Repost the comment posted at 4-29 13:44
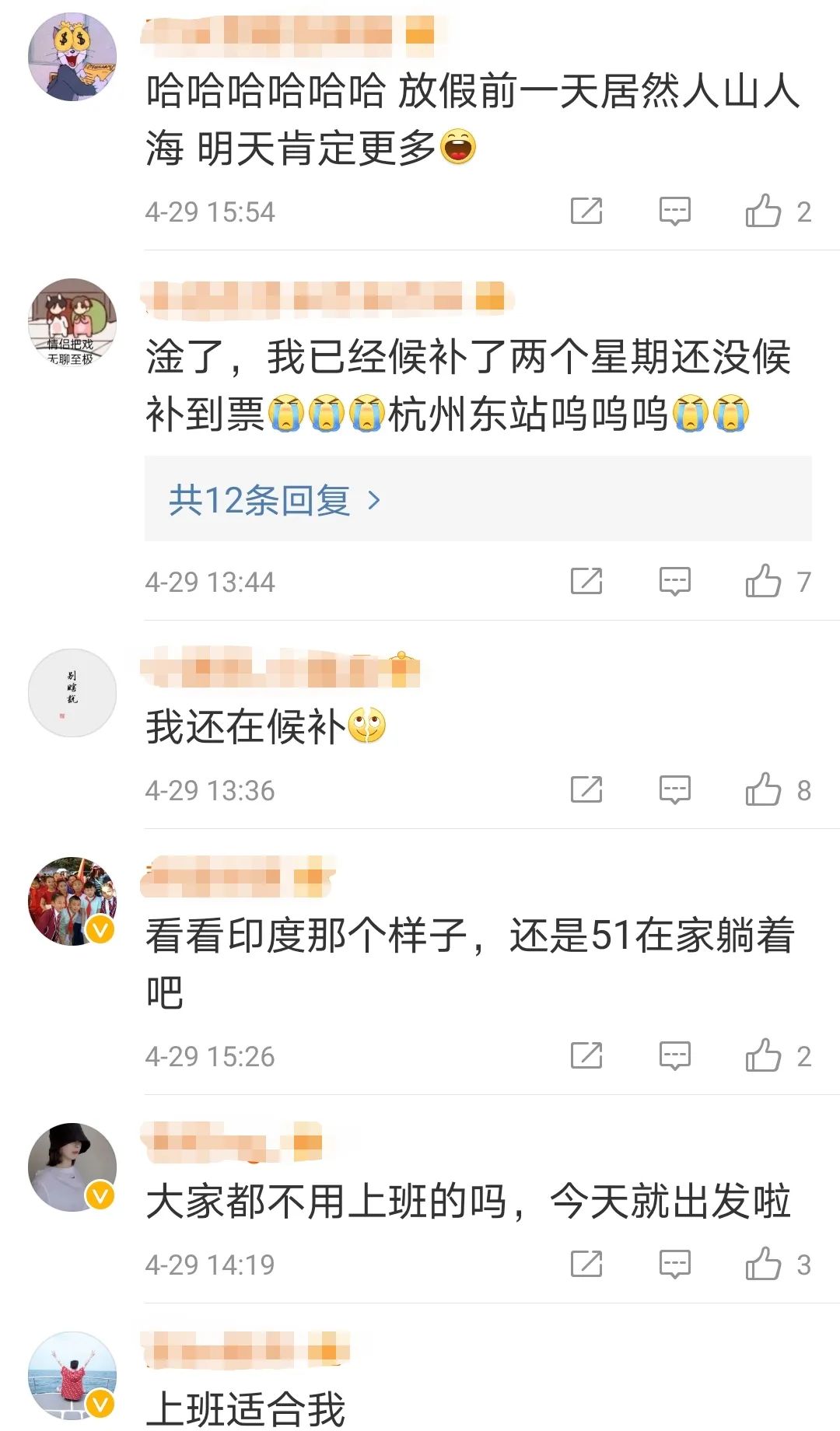 point(586,581)
